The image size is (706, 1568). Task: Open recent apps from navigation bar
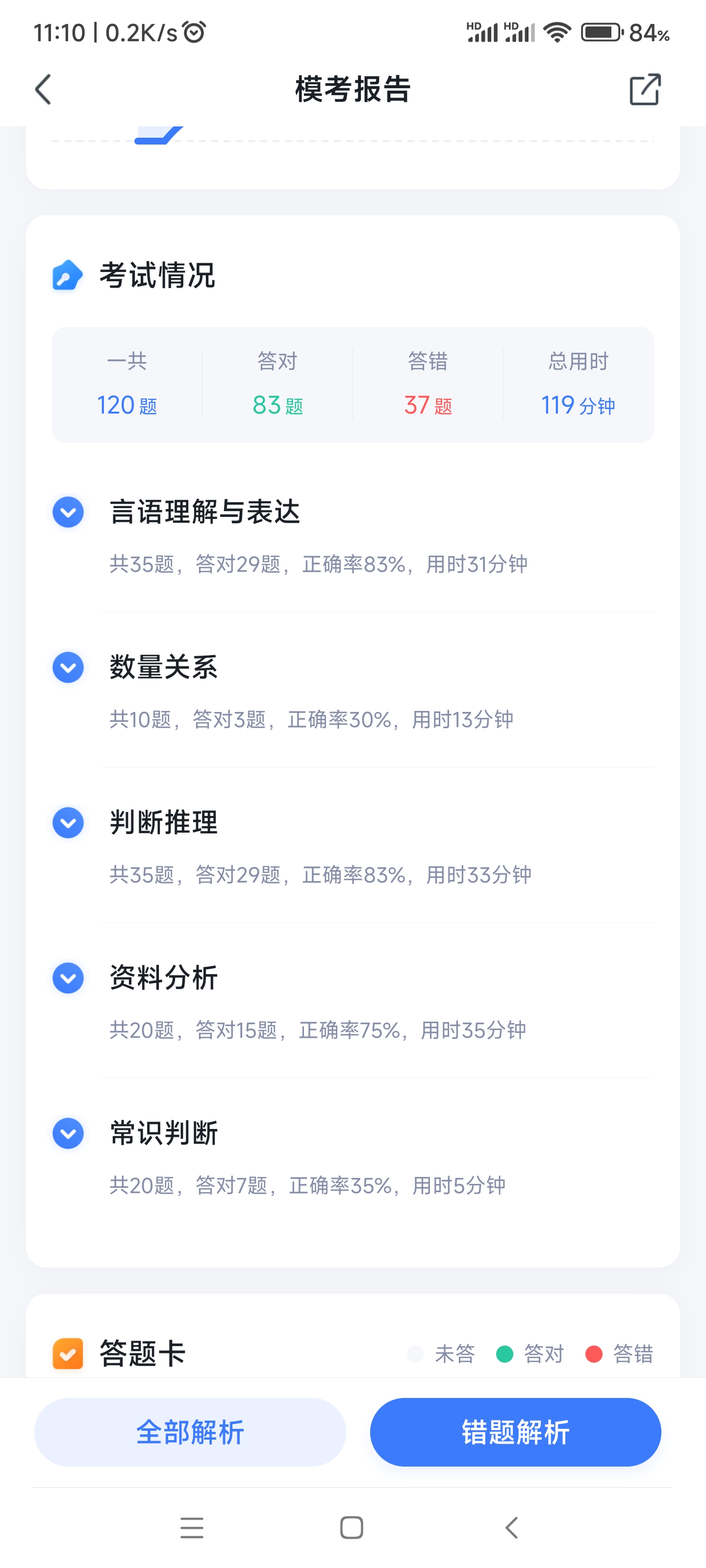pos(192,1527)
